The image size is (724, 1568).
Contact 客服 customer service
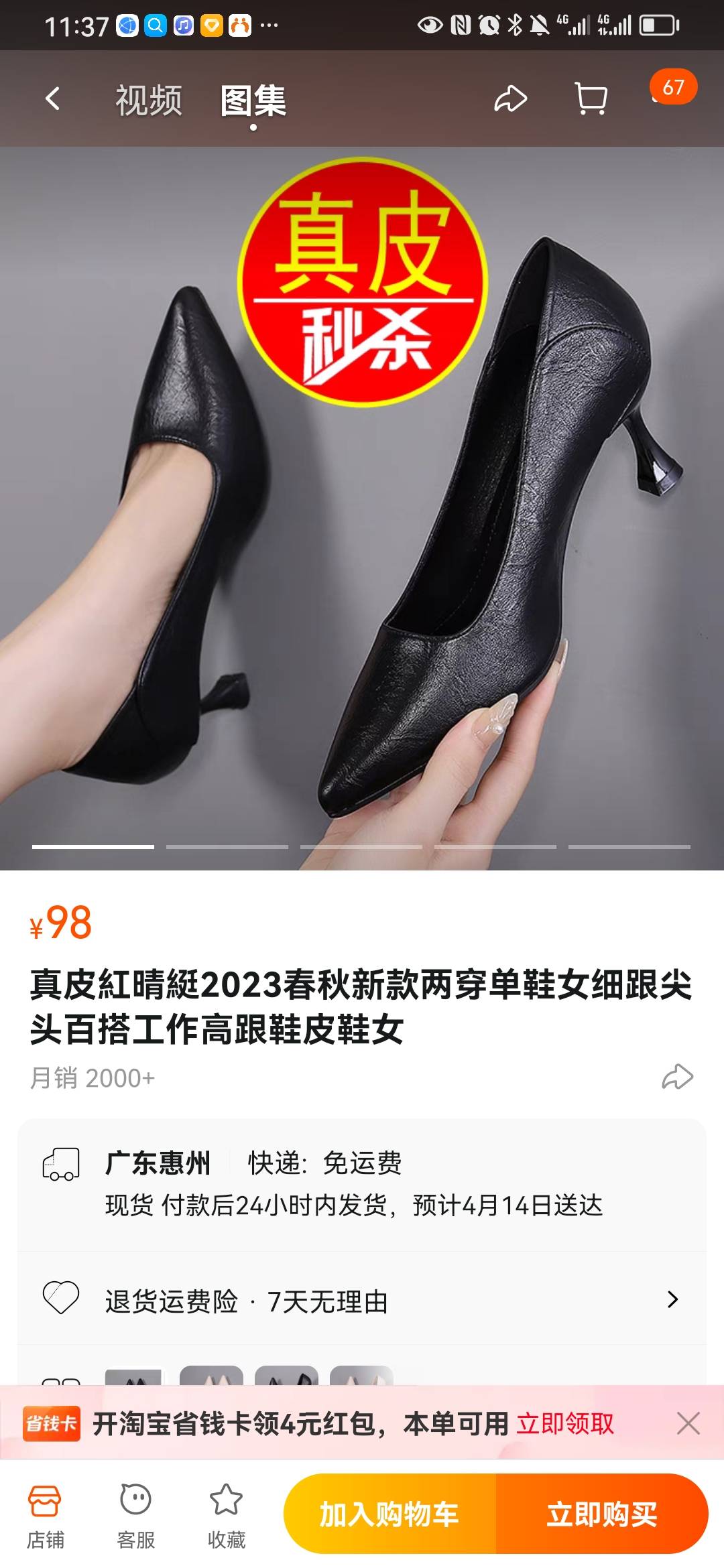click(135, 1516)
